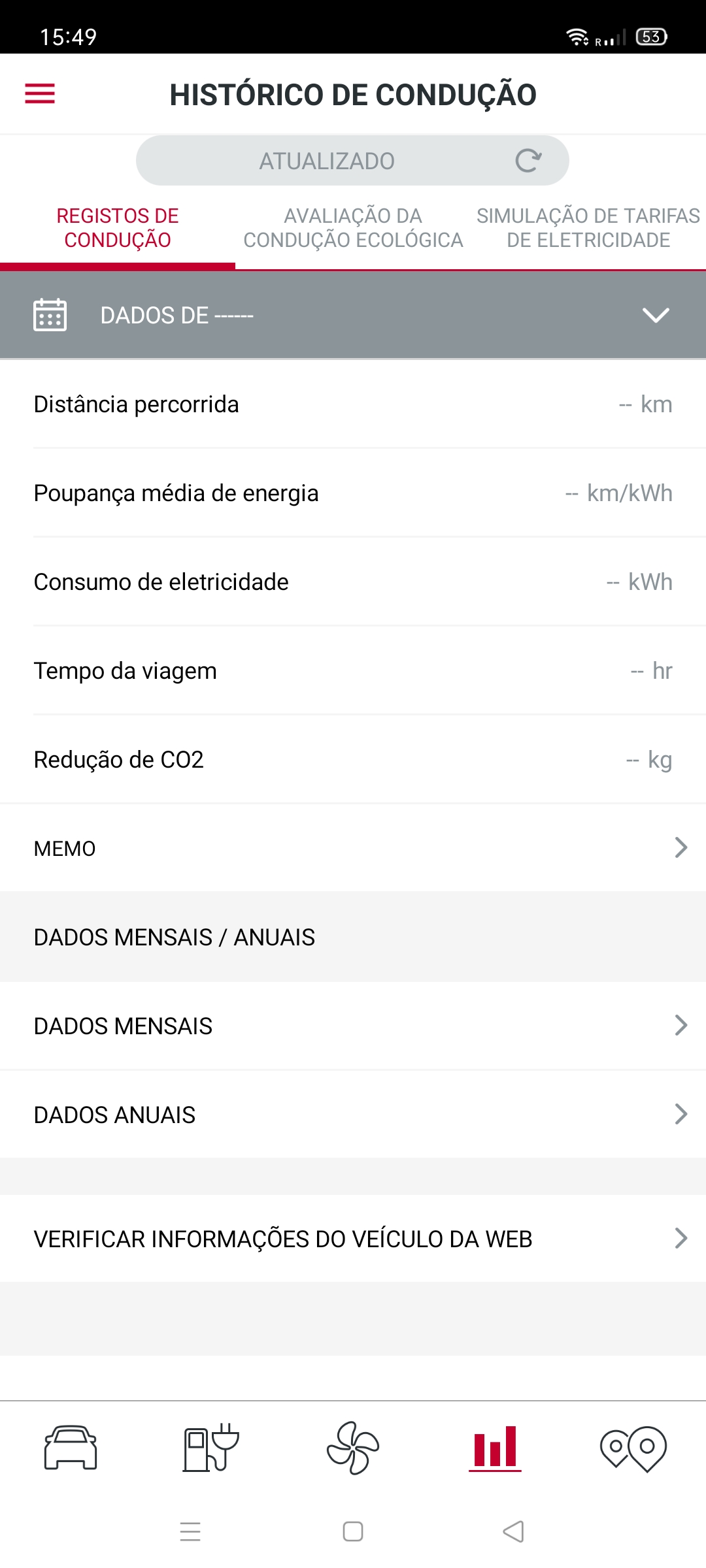Open DADOS ANUAIS
706x1568 pixels.
tap(353, 1115)
